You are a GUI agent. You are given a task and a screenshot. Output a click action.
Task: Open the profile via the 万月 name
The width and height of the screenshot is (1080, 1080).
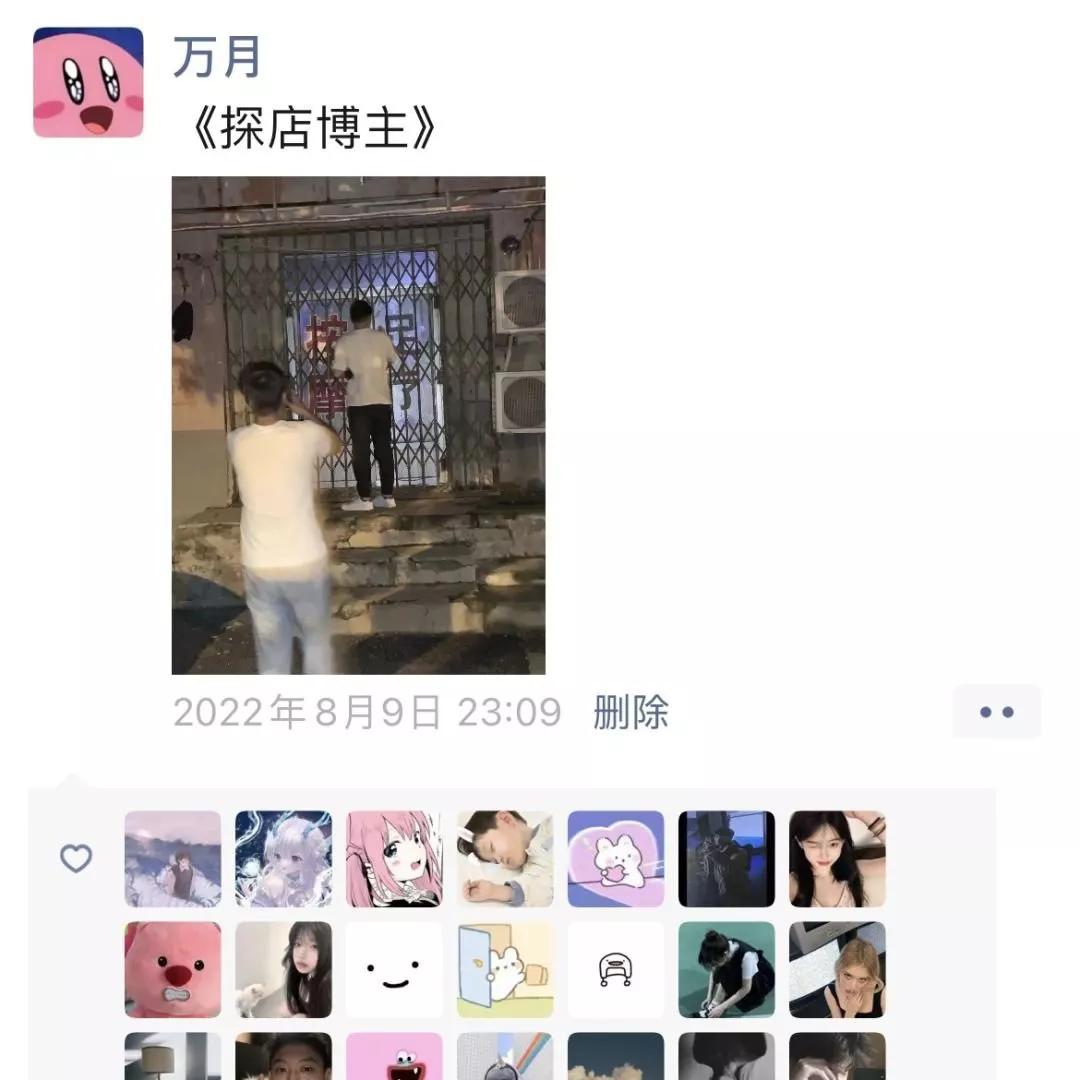click(217, 58)
